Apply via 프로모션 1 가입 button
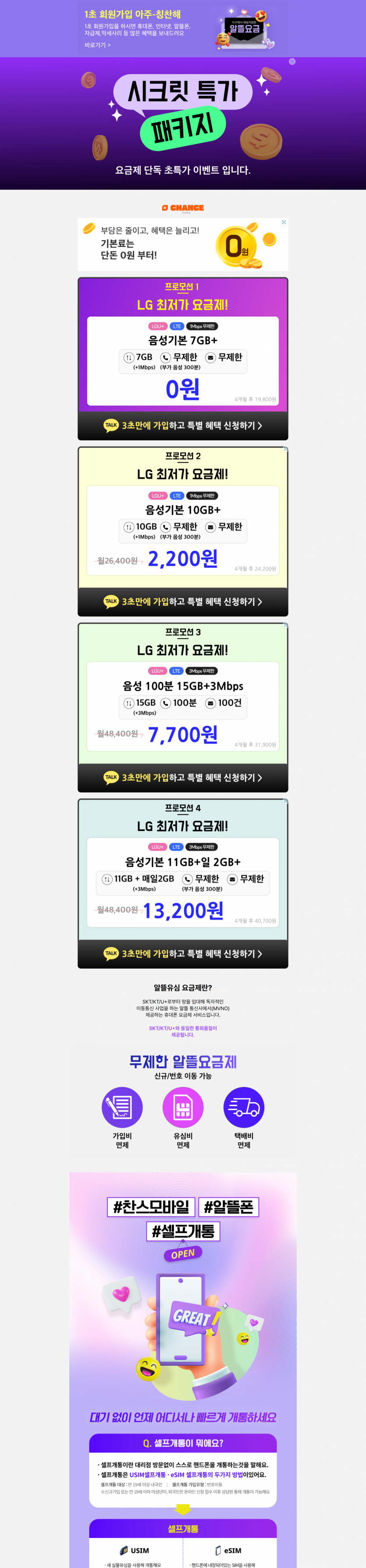 (183, 426)
